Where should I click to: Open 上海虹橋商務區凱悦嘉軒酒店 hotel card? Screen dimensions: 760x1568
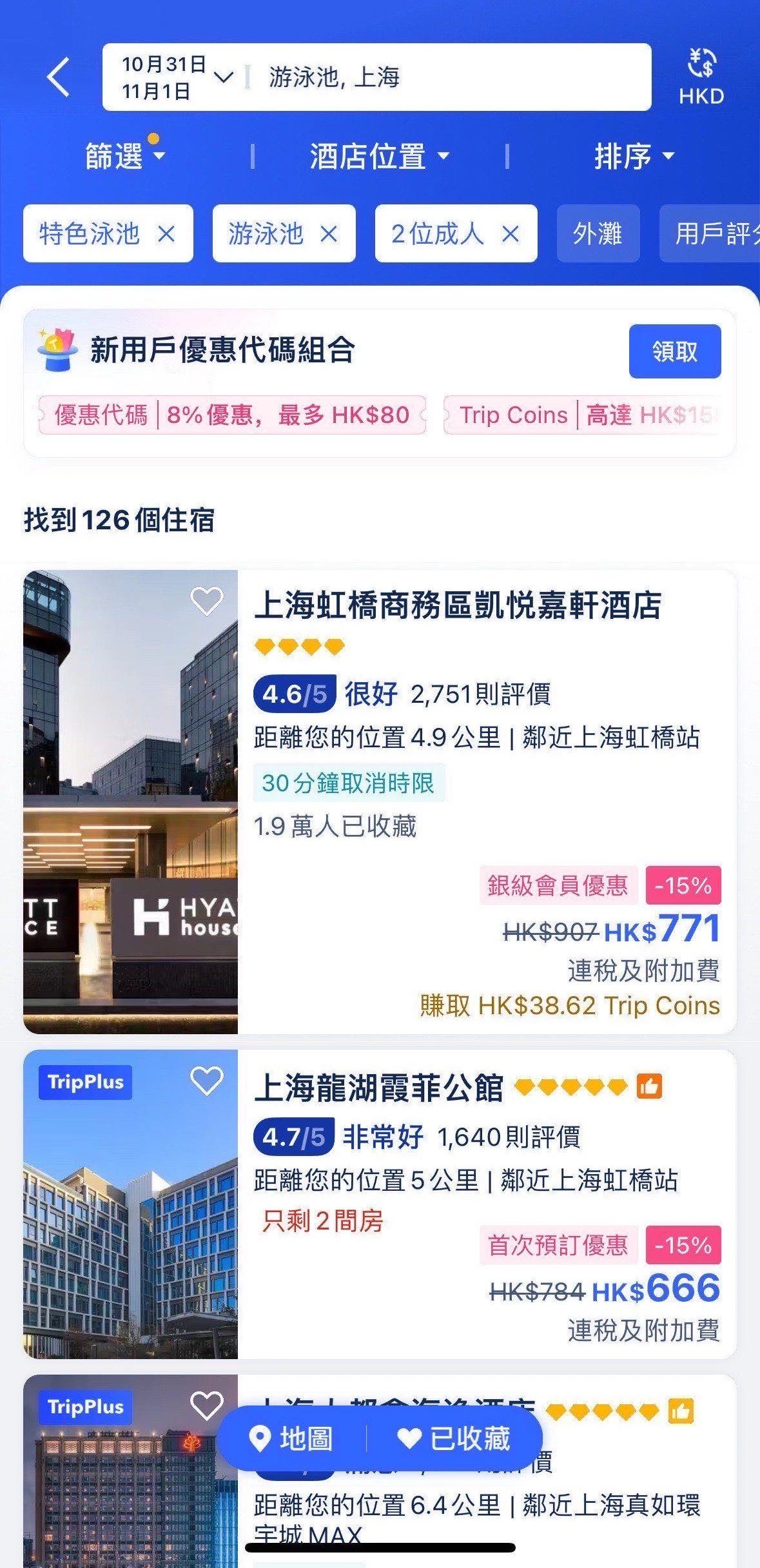click(x=458, y=606)
